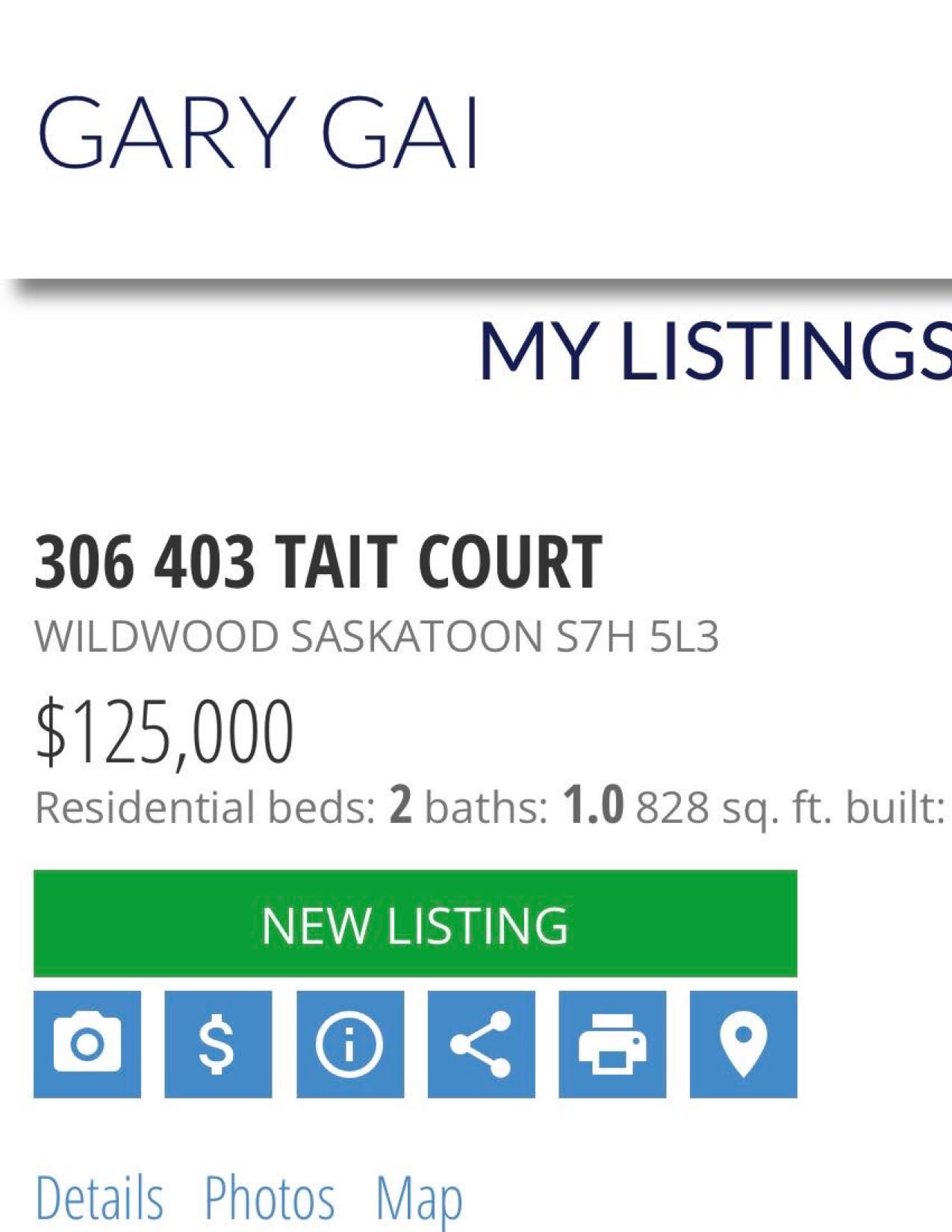Tap the dollar sign mortgage icon

218,1044
